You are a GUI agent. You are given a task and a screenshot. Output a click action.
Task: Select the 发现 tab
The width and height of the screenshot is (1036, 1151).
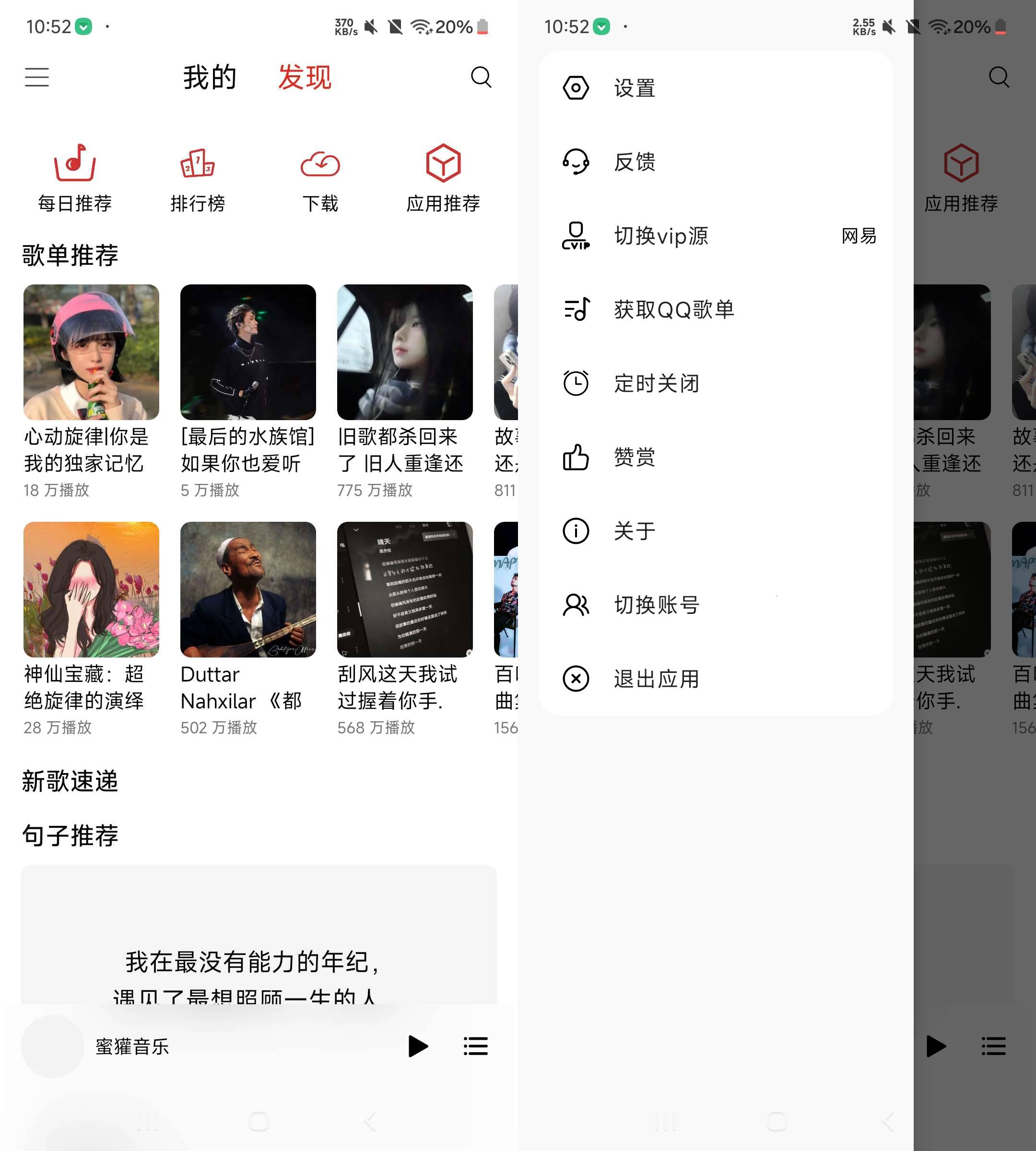pos(305,77)
